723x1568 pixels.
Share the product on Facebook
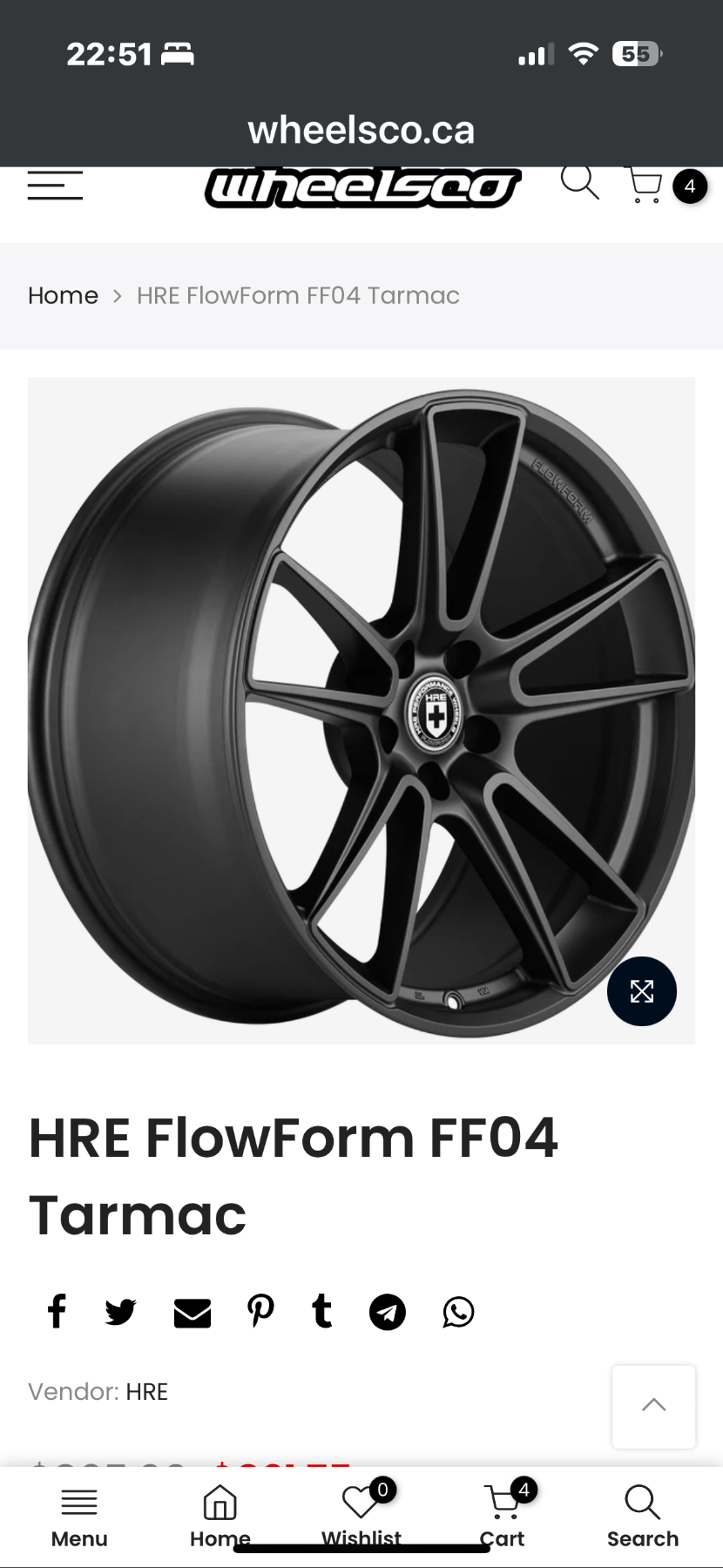(57, 1311)
